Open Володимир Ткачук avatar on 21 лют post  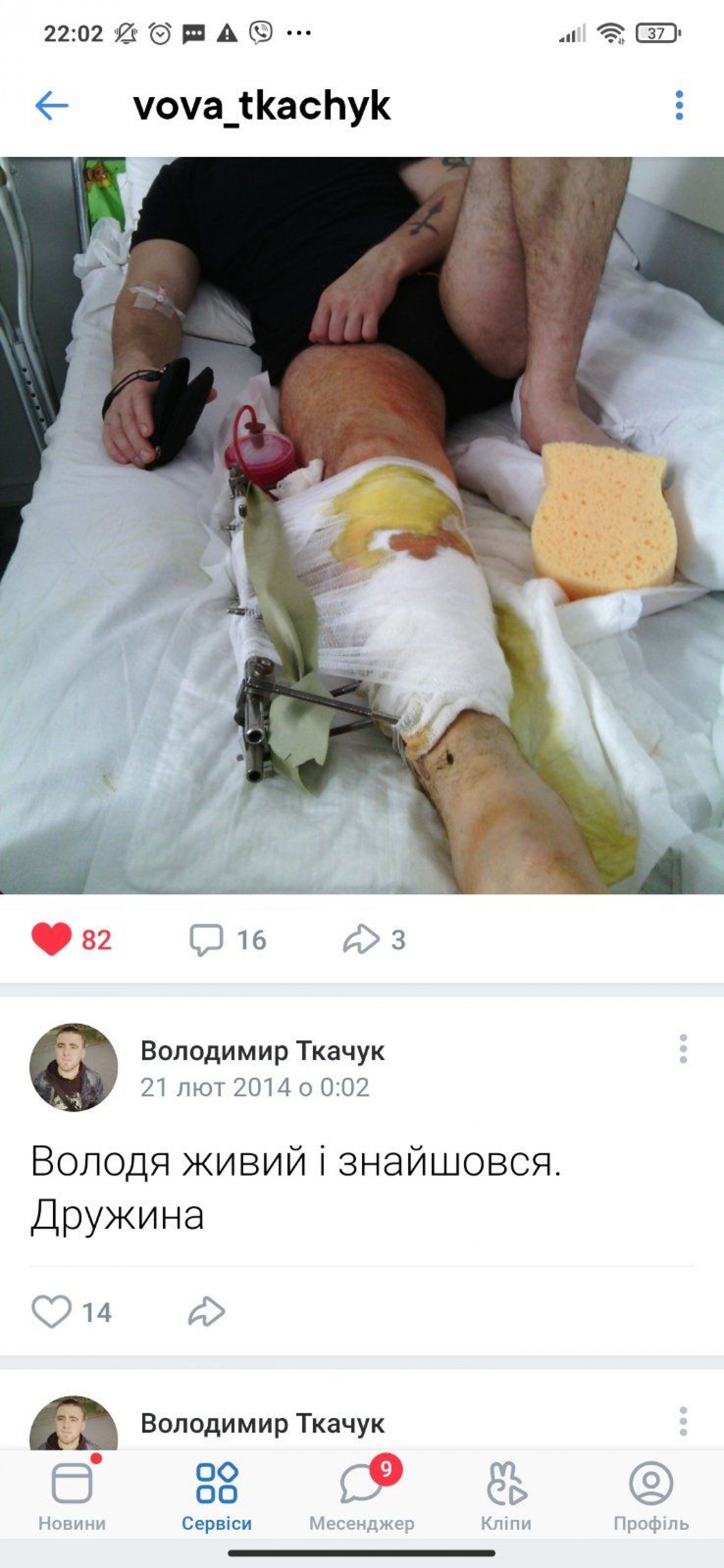click(x=74, y=1067)
